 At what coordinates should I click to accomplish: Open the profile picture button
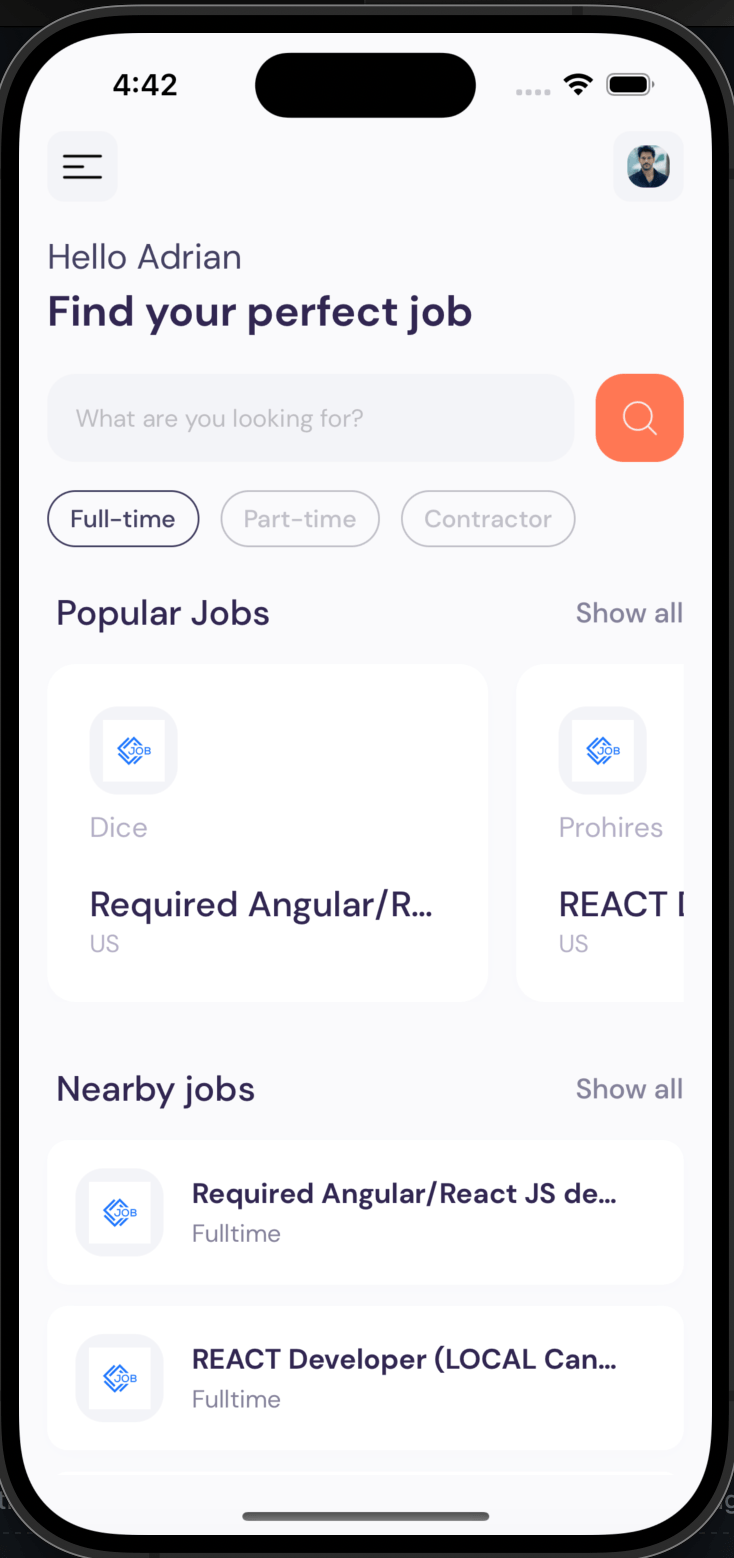pyautogui.click(x=648, y=166)
